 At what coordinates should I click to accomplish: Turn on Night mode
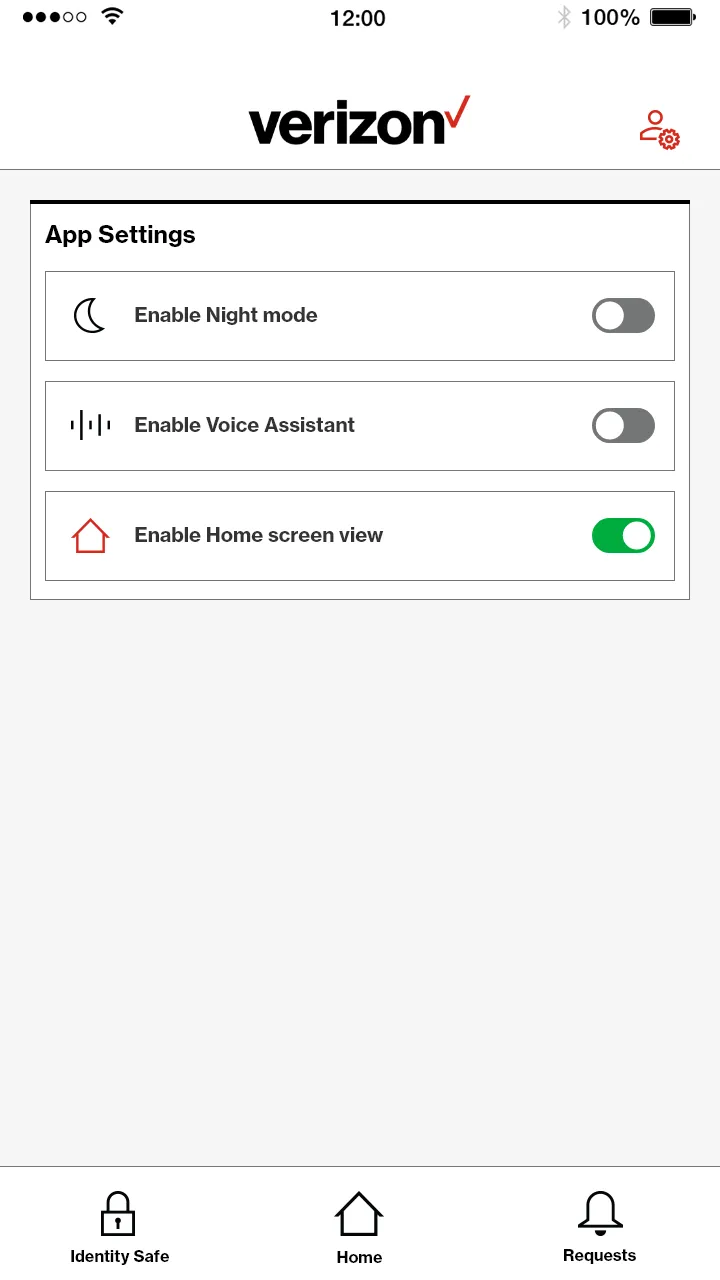pyautogui.click(x=623, y=316)
